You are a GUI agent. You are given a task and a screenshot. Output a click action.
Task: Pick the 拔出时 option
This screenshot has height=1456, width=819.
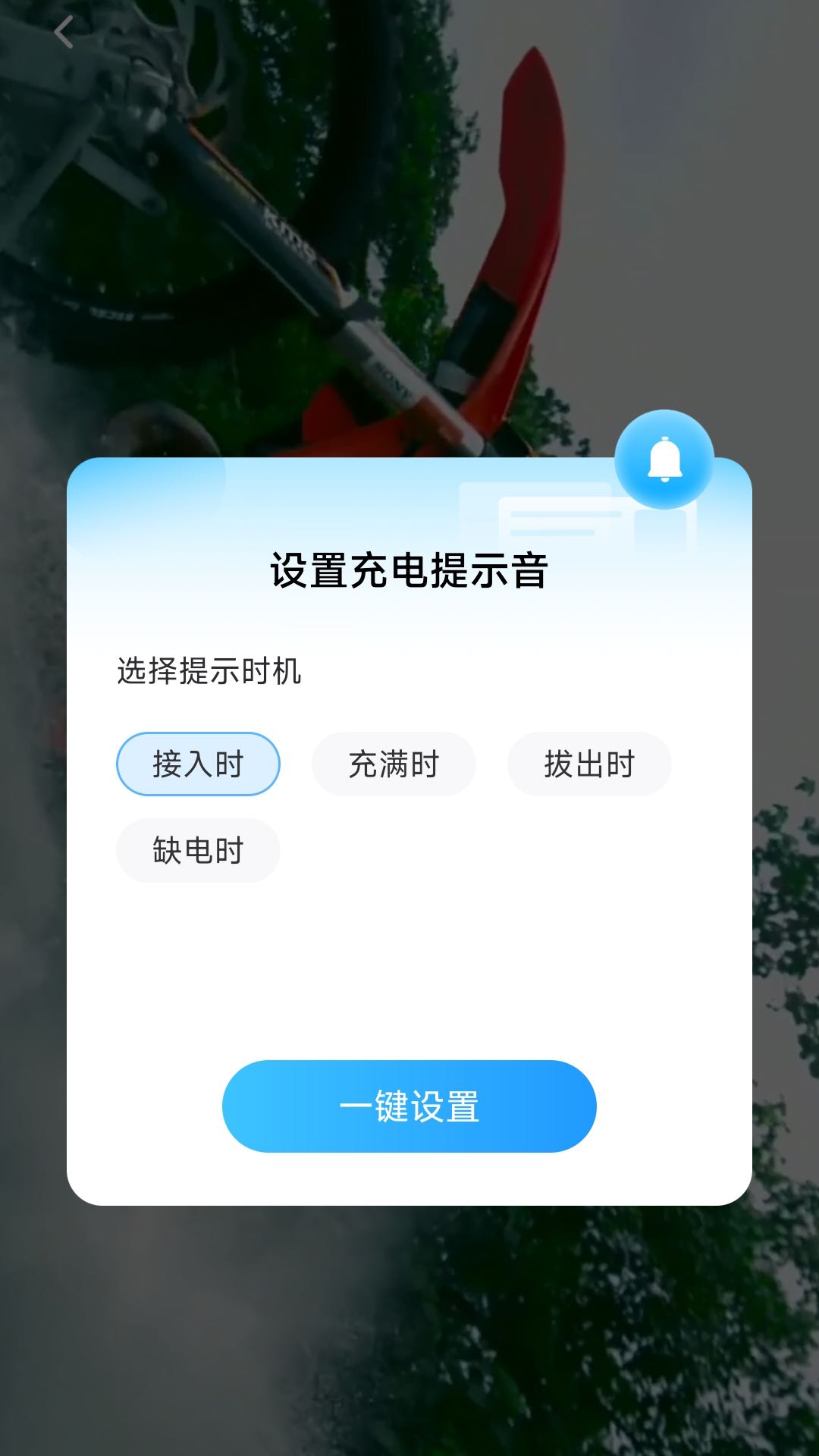point(589,764)
